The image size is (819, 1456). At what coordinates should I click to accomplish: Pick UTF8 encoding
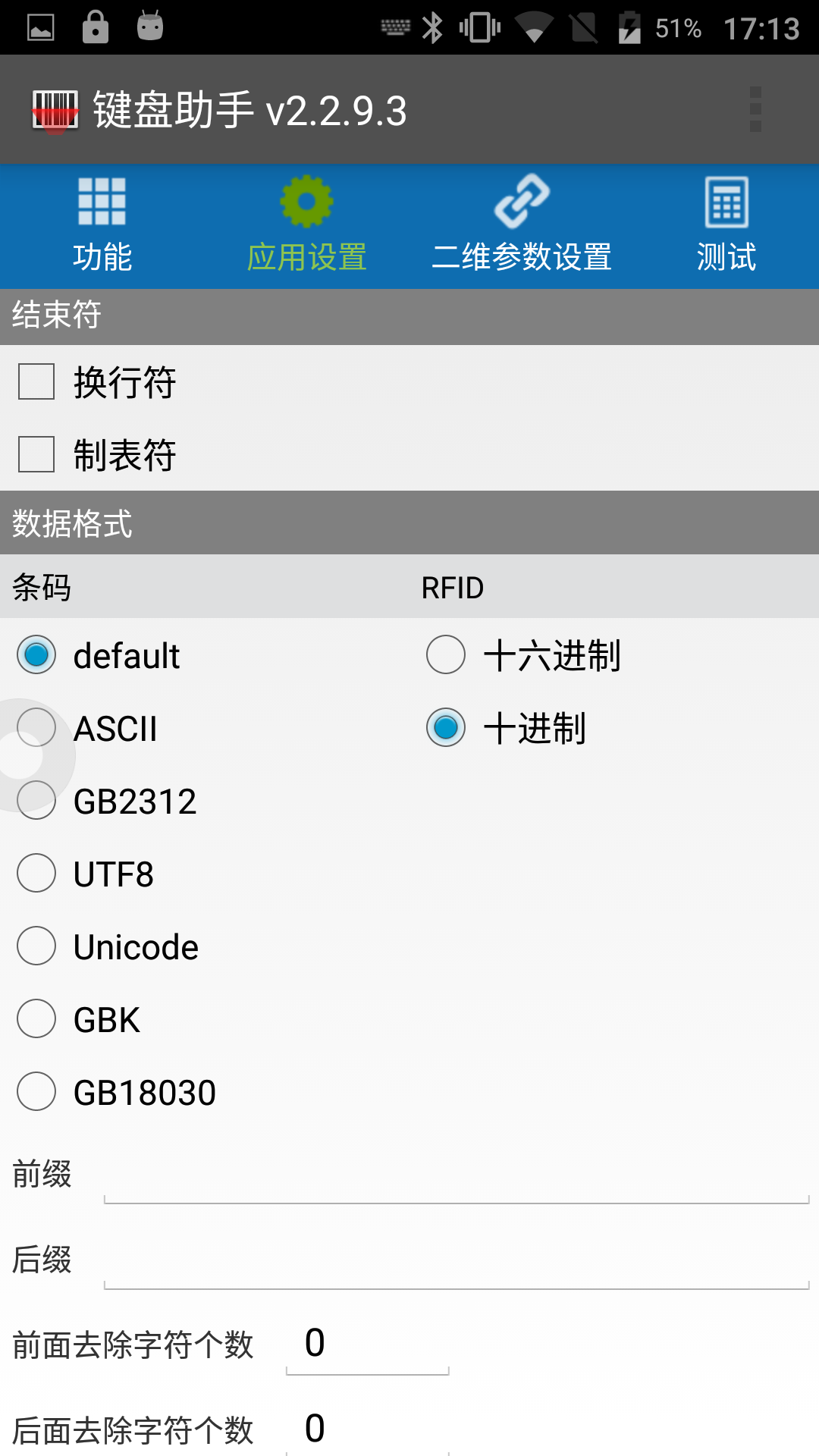(36, 874)
